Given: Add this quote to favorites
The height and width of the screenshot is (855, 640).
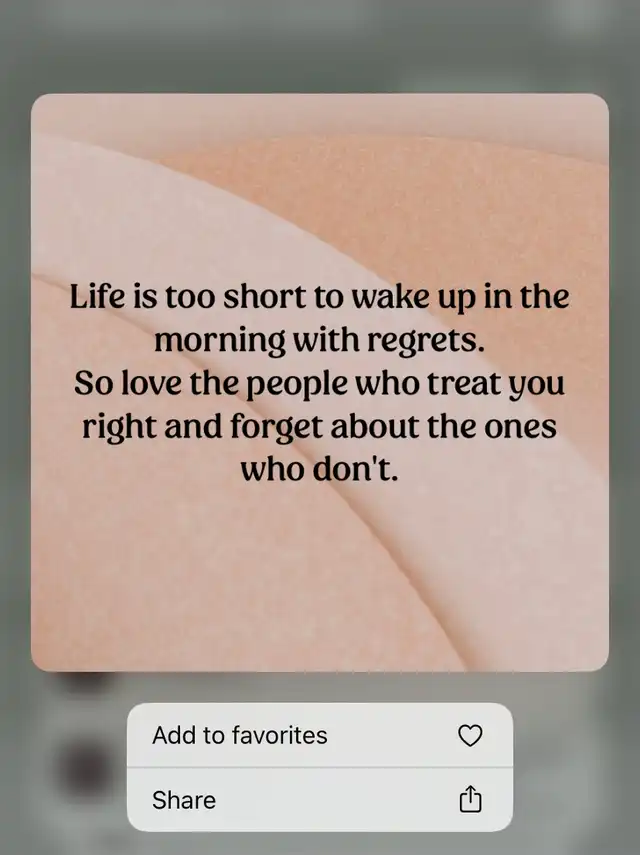Looking at the screenshot, I should [318, 736].
